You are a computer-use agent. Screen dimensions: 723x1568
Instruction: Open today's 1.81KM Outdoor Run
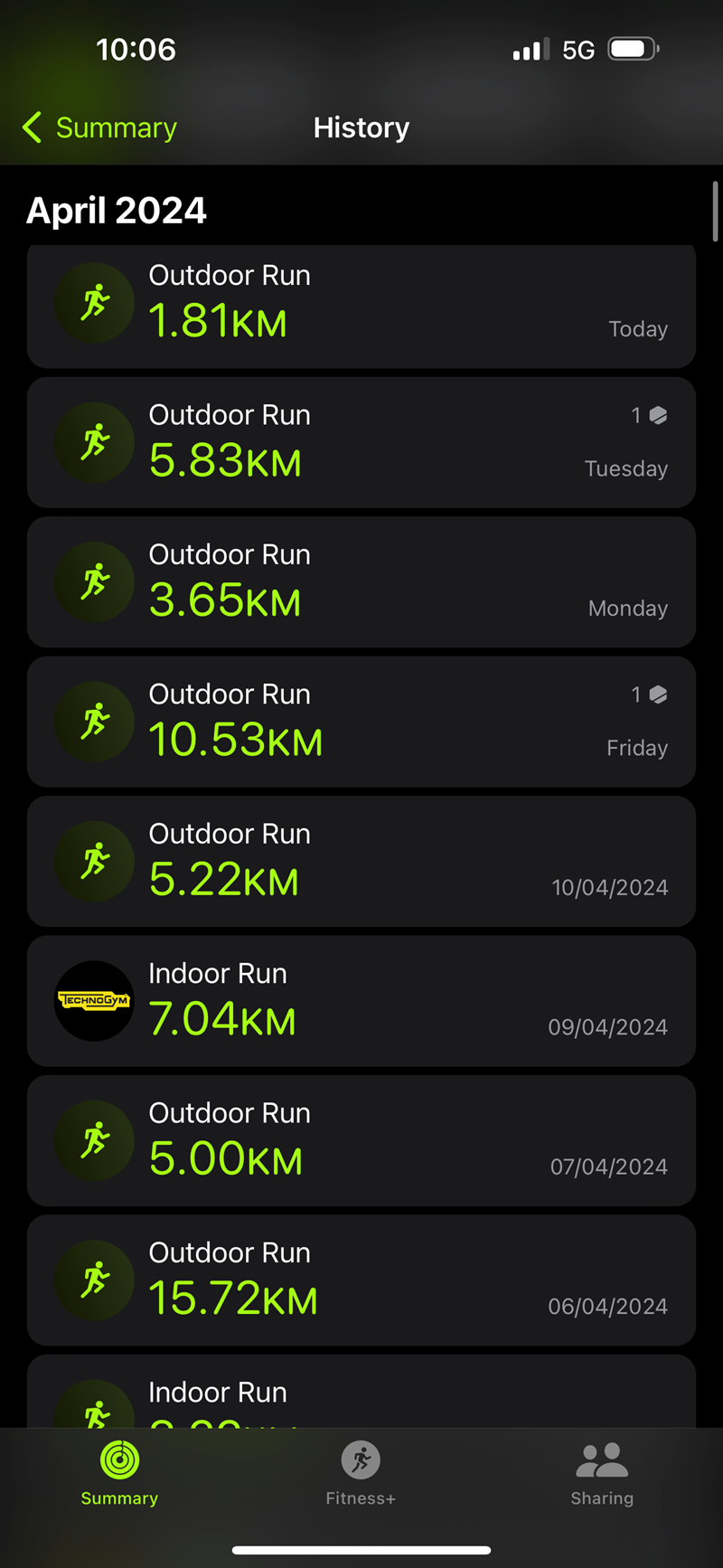tap(361, 305)
